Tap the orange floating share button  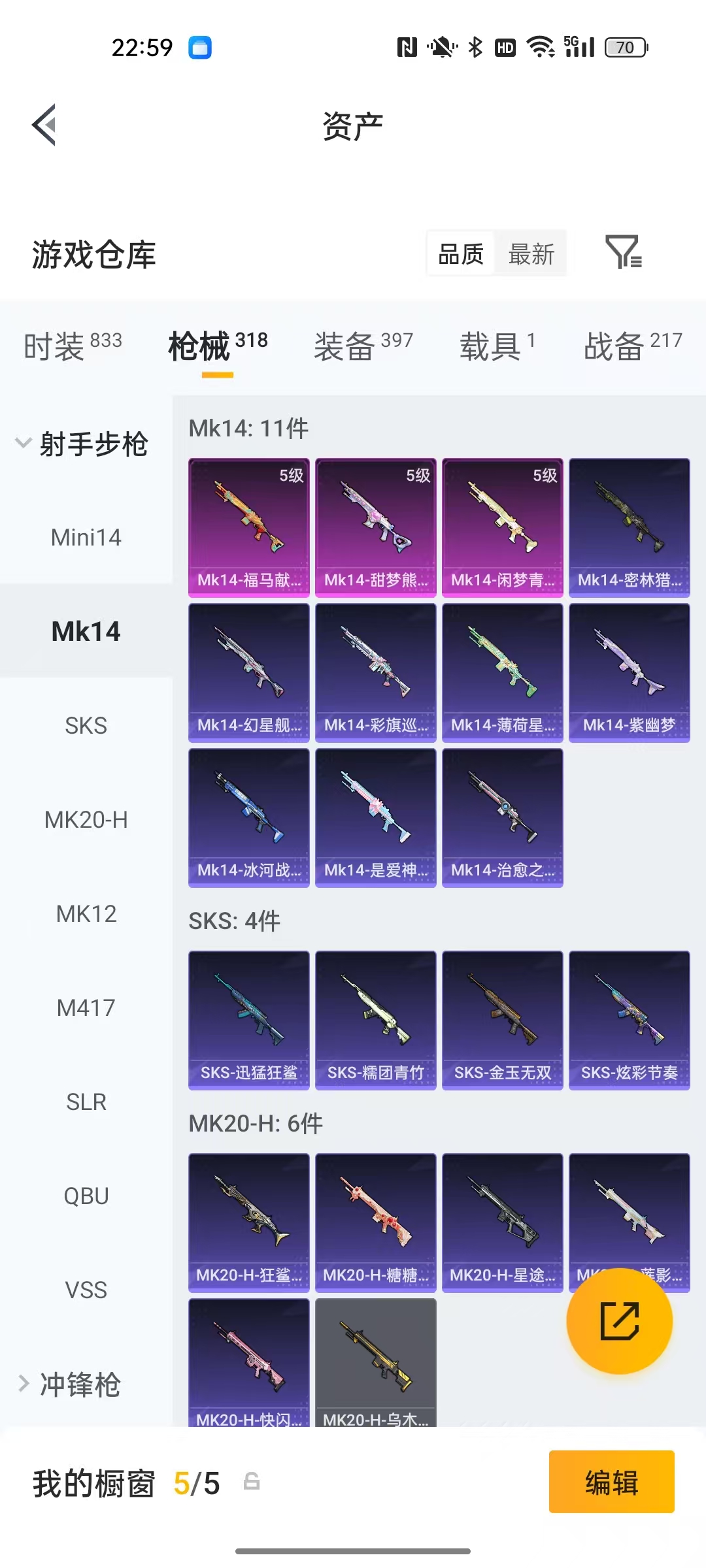coord(620,1321)
